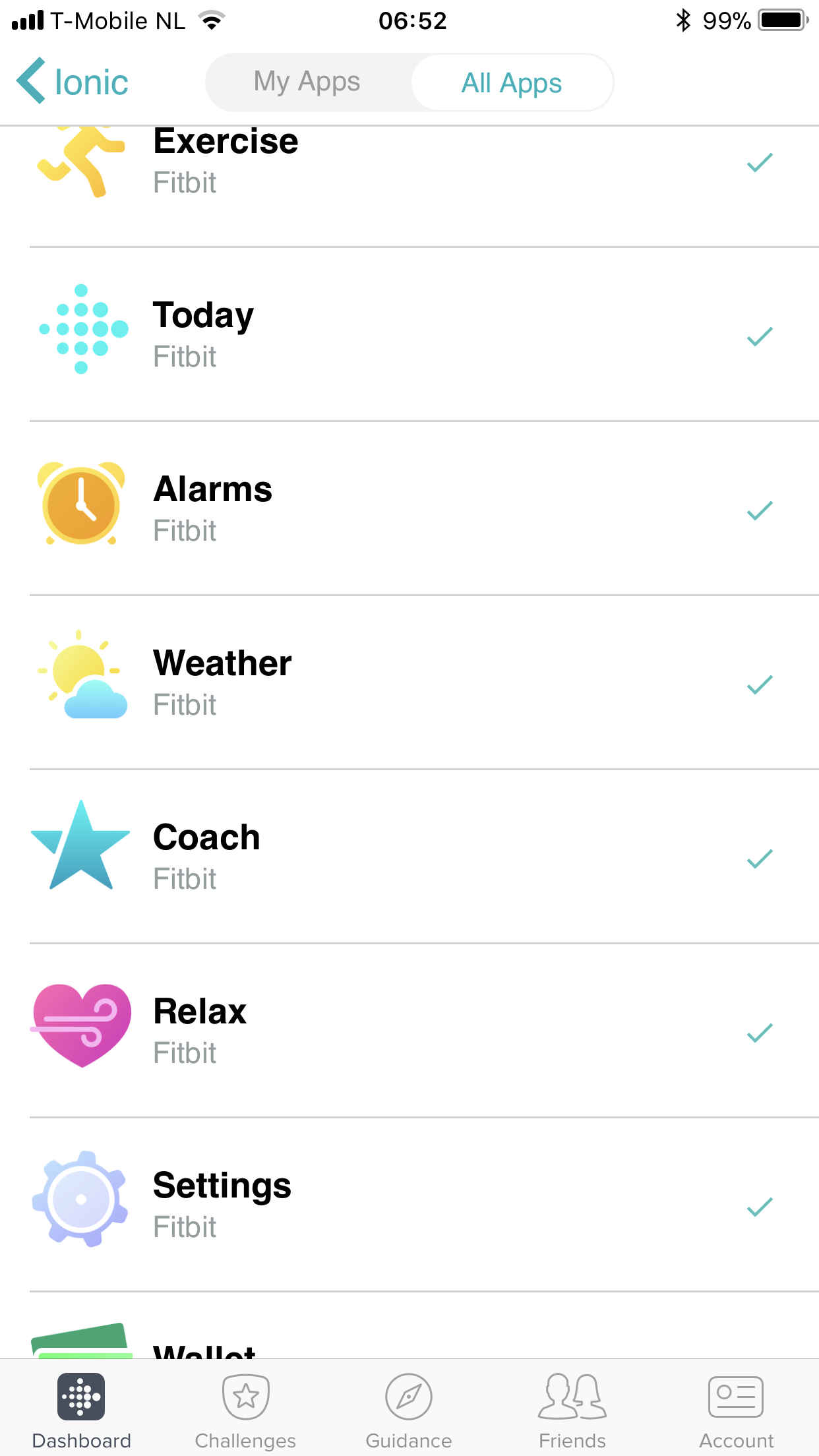Select the All Apps tab
This screenshot has width=819, height=1456.
(x=512, y=83)
